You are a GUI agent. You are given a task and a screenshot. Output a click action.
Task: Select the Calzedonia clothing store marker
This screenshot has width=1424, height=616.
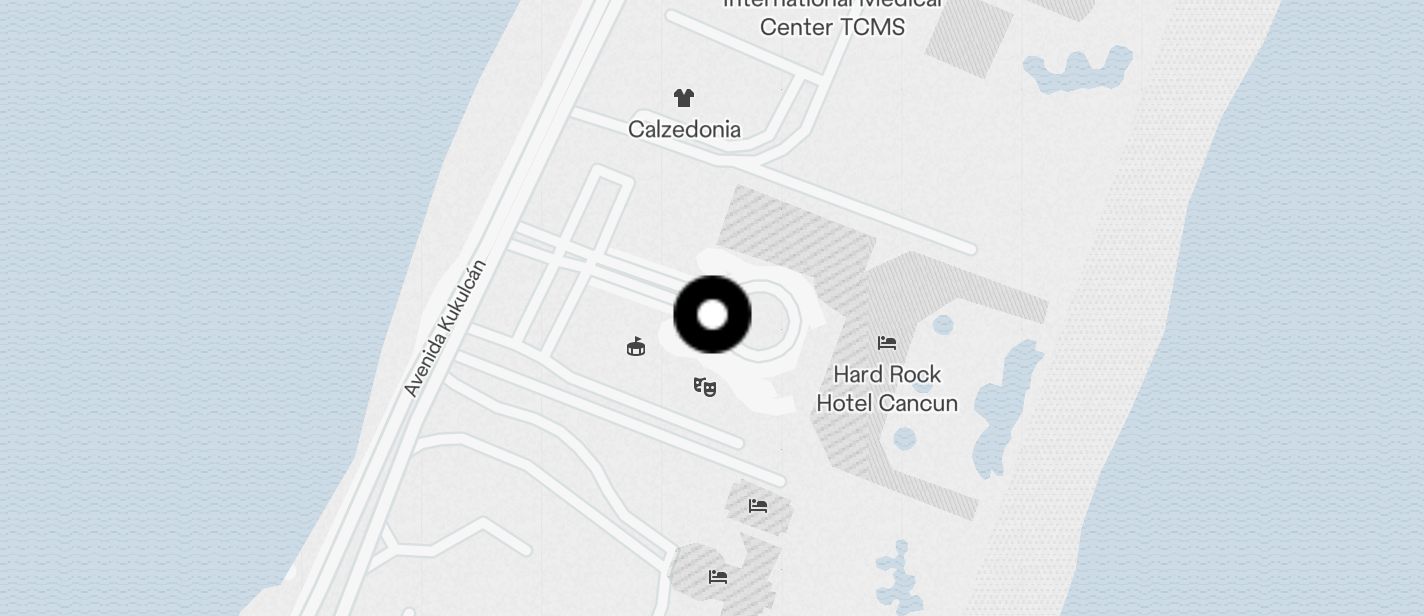[x=684, y=98]
